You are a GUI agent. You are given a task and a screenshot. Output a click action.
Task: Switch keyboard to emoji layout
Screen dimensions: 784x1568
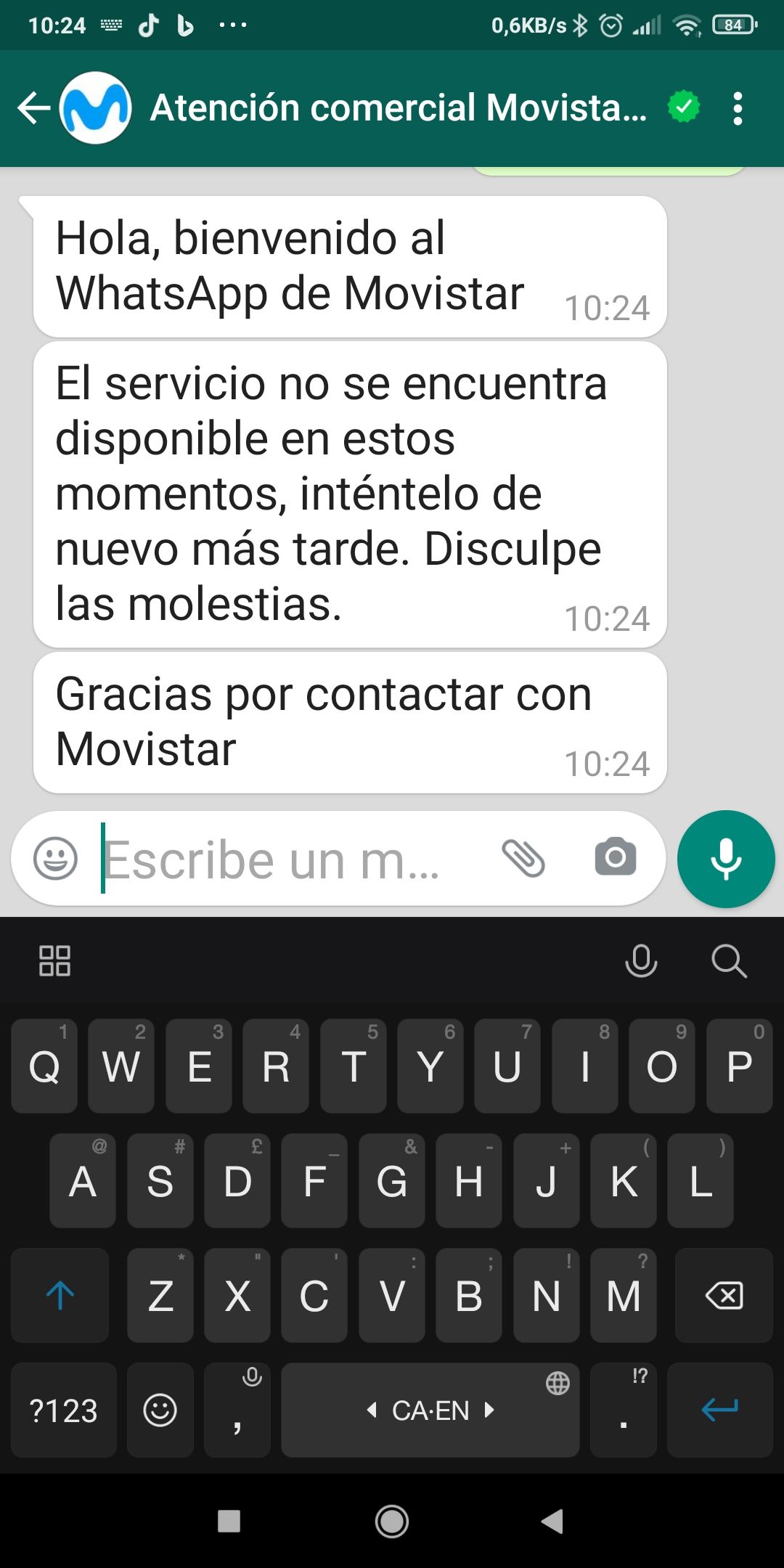159,1410
